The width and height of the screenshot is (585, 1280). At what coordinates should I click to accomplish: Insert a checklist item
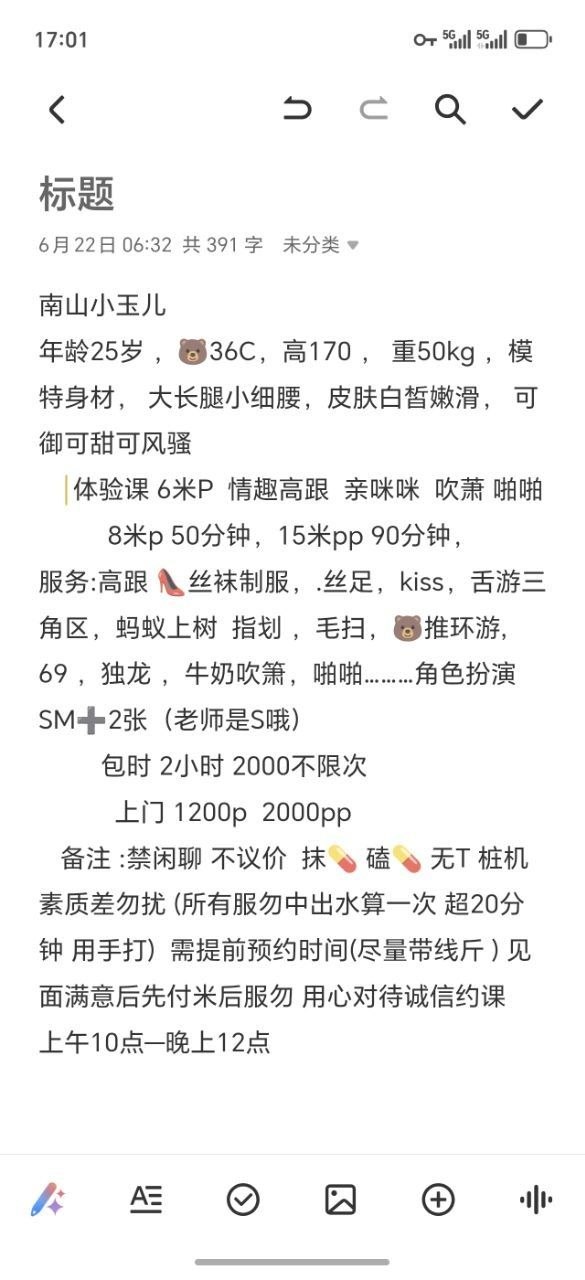point(243,1199)
